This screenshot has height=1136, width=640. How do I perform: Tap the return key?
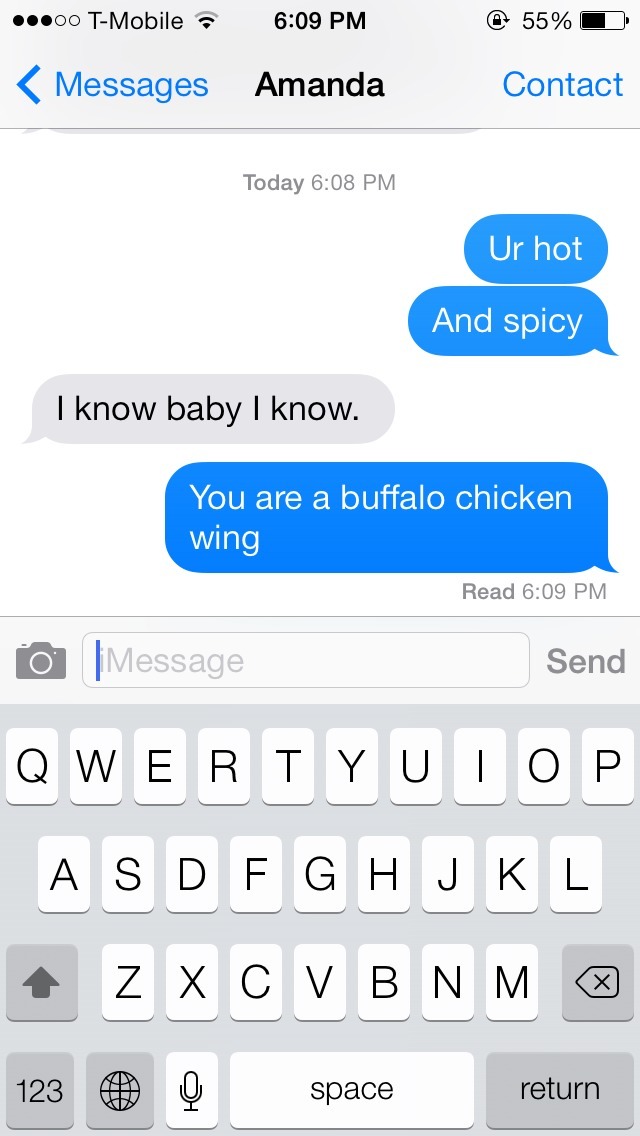pos(559,1089)
